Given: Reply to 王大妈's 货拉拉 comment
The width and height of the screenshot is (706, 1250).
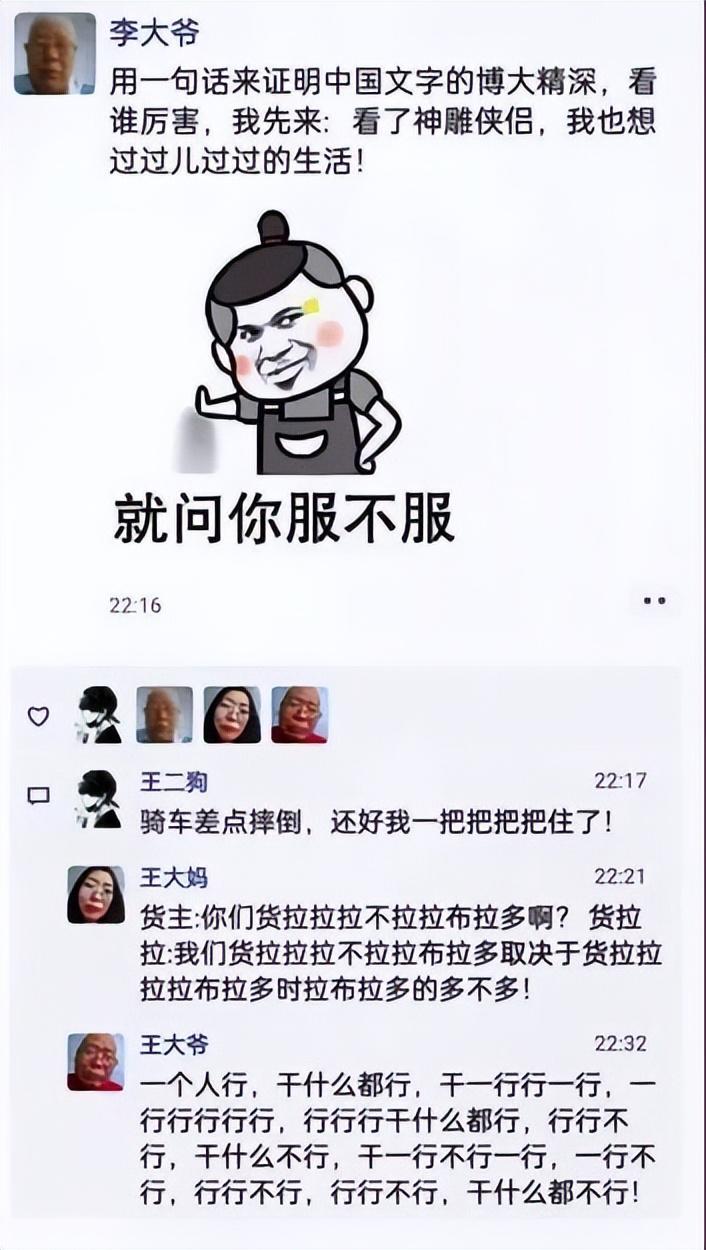Looking at the screenshot, I should click(x=400, y=954).
